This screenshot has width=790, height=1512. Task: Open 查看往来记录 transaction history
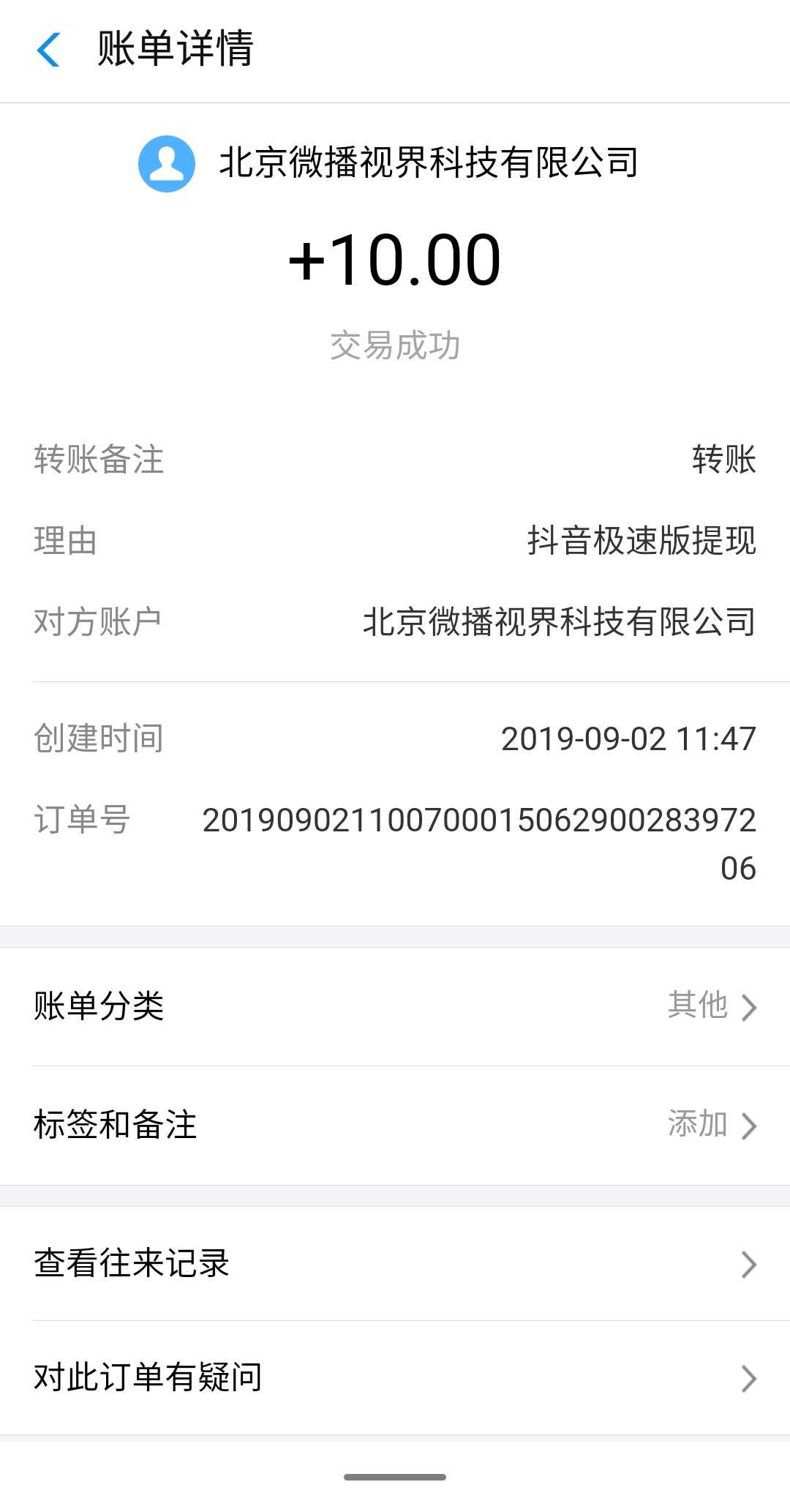tap(395, 1264)
